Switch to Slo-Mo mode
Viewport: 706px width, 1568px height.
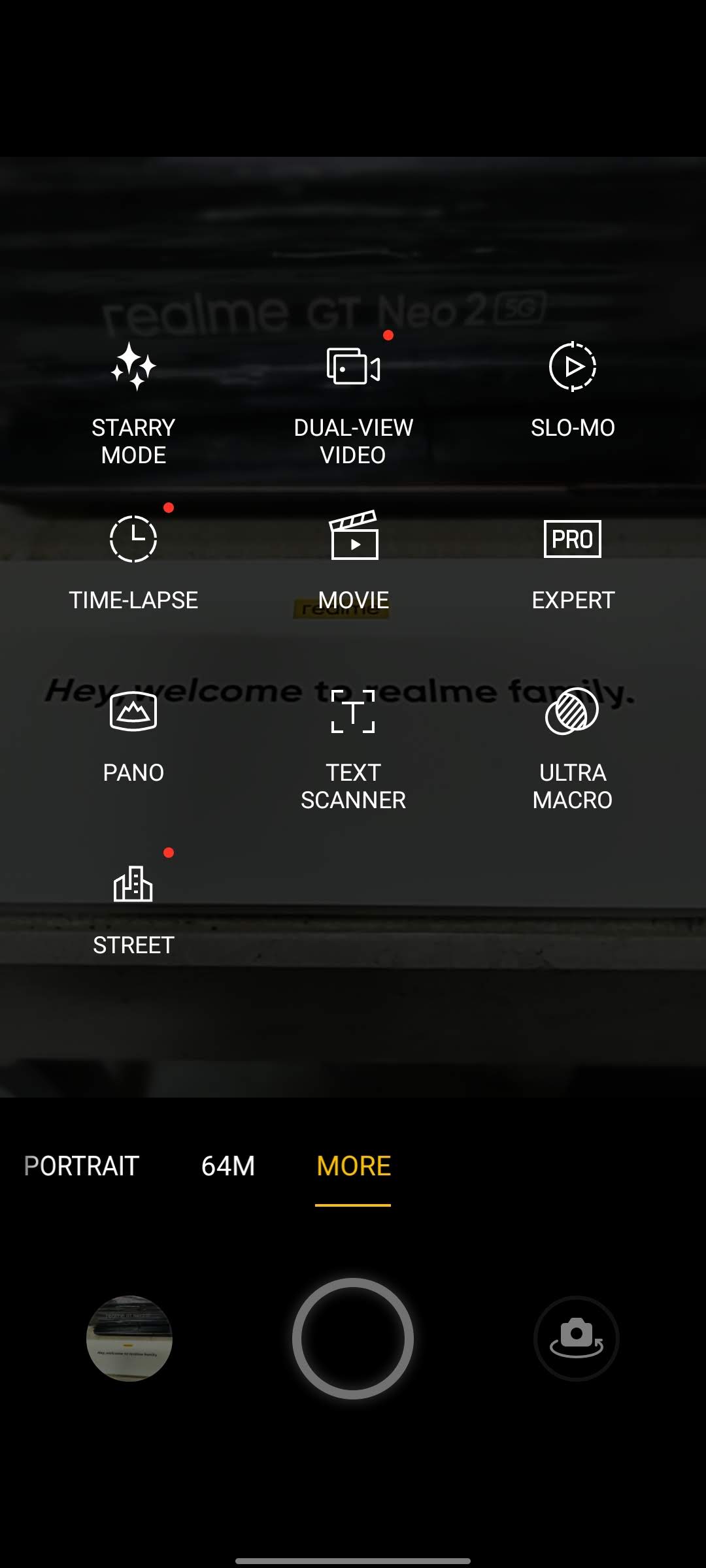[x=573, y=392]
